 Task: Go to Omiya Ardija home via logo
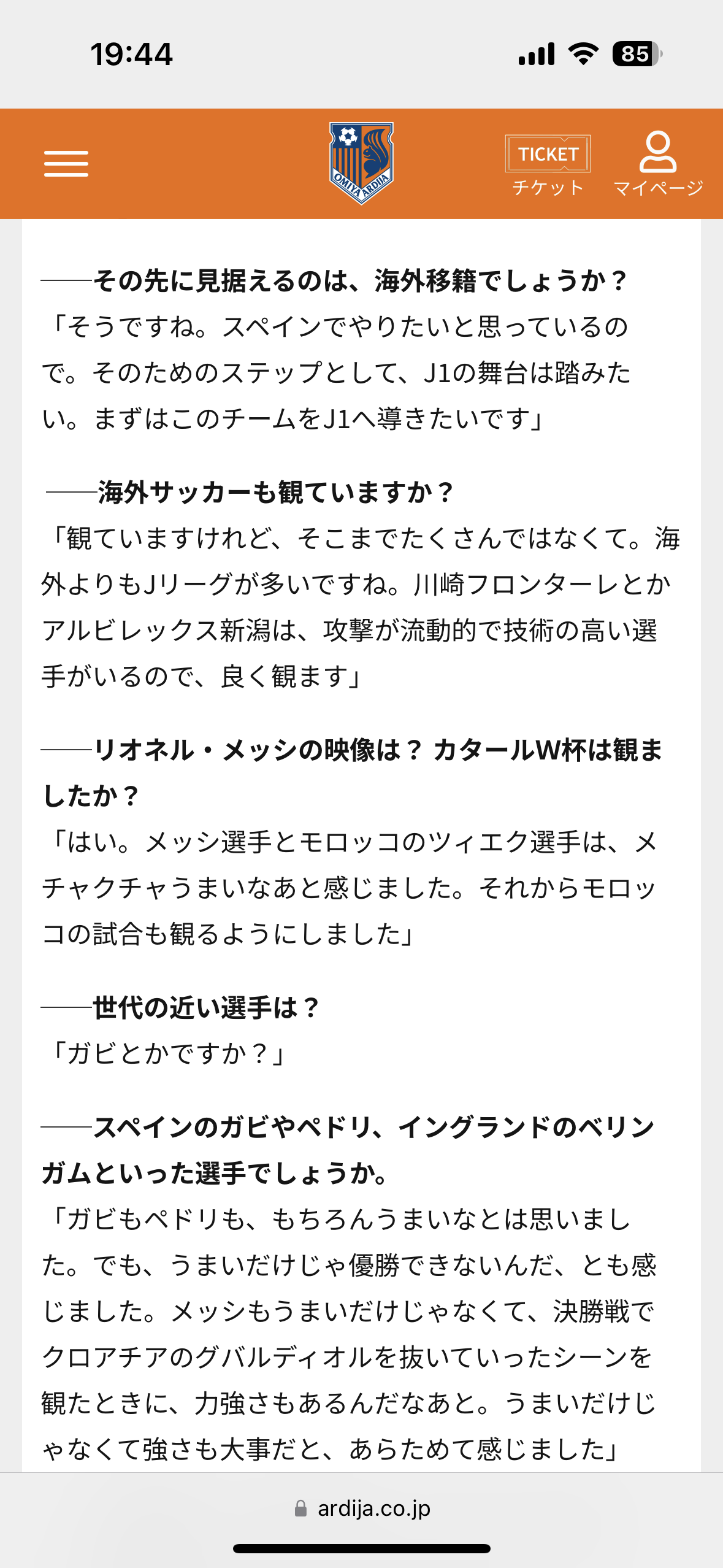coord(361,163)
